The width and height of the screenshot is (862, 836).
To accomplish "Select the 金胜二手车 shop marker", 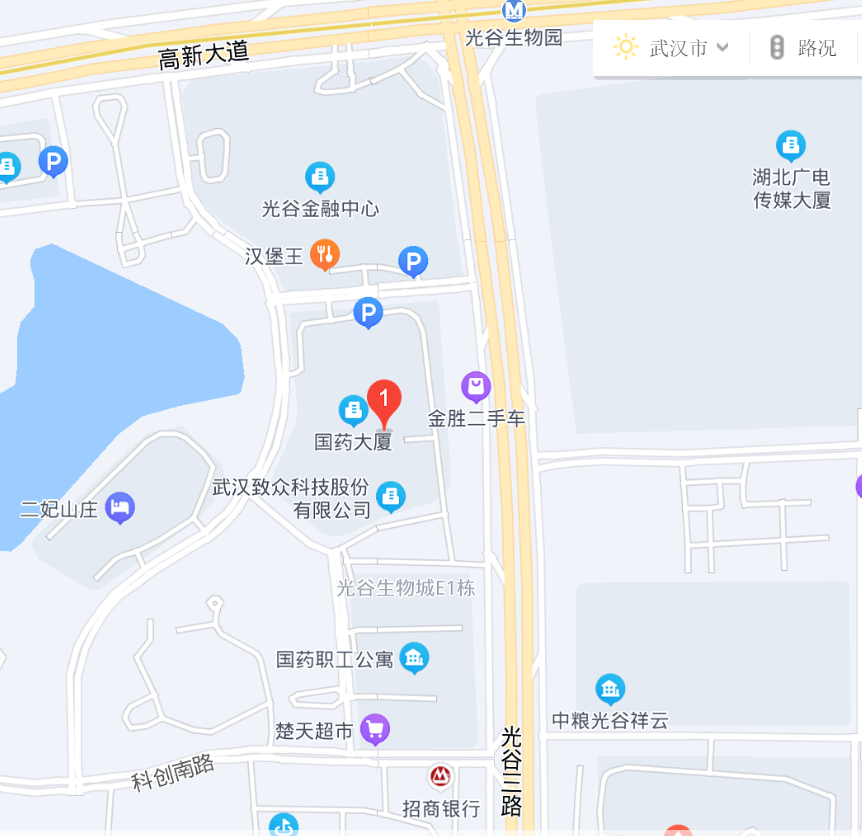I will (x=476, y=386).
